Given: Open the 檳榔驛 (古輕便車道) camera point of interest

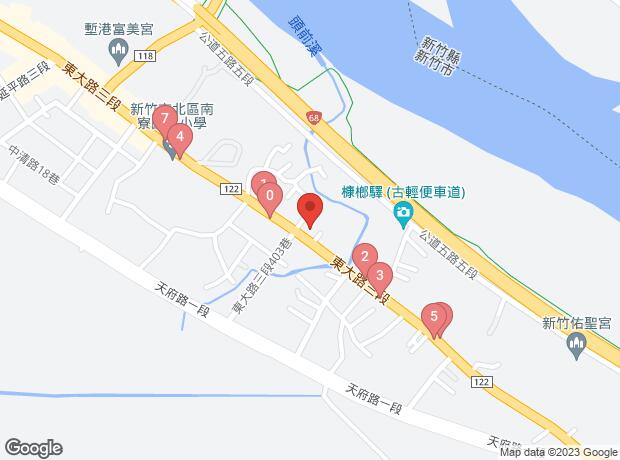Looking at the screenshot, I should click(402, 211).
